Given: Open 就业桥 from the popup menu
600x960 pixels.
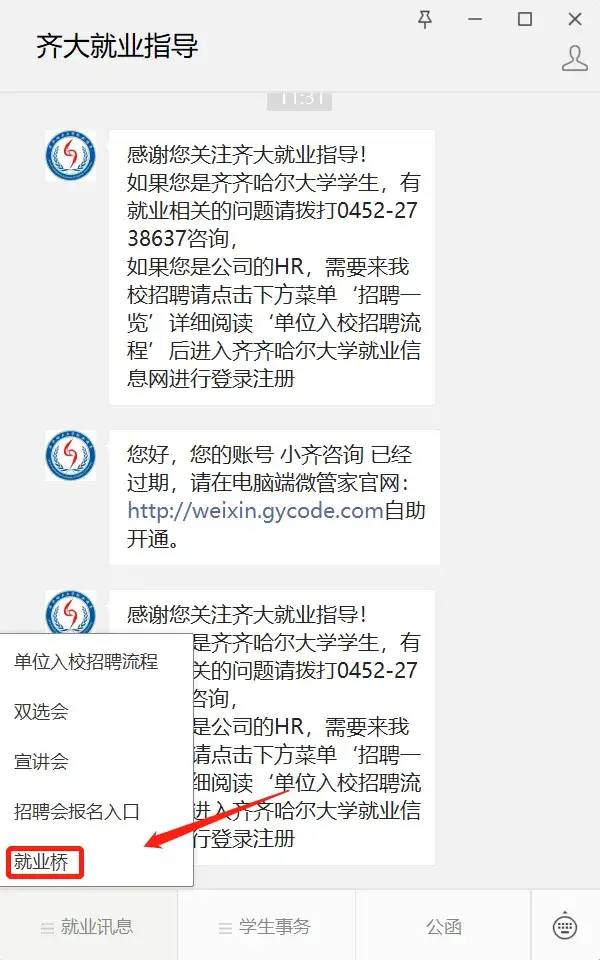Looking at the screenshot, I should [42, 862].
